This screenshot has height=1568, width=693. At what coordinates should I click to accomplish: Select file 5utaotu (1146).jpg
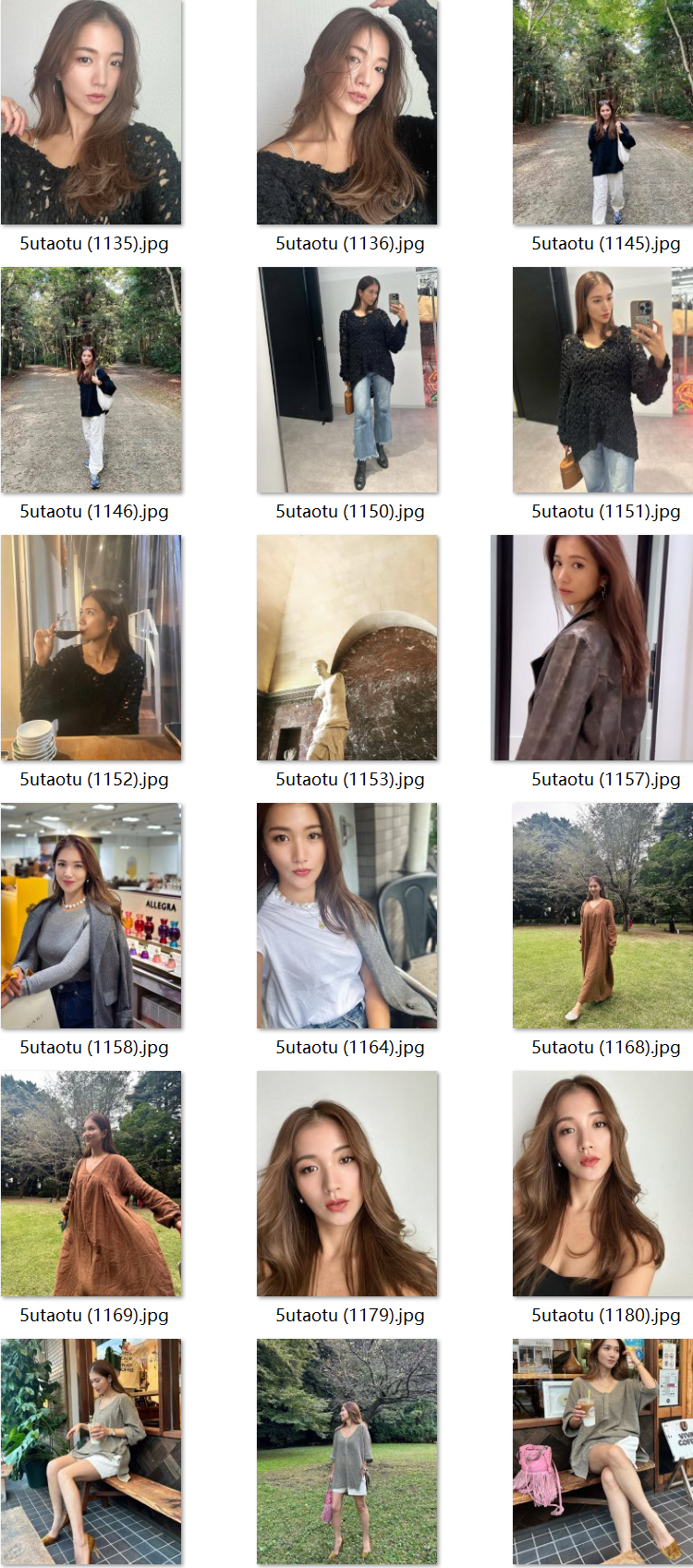[91, 380]
